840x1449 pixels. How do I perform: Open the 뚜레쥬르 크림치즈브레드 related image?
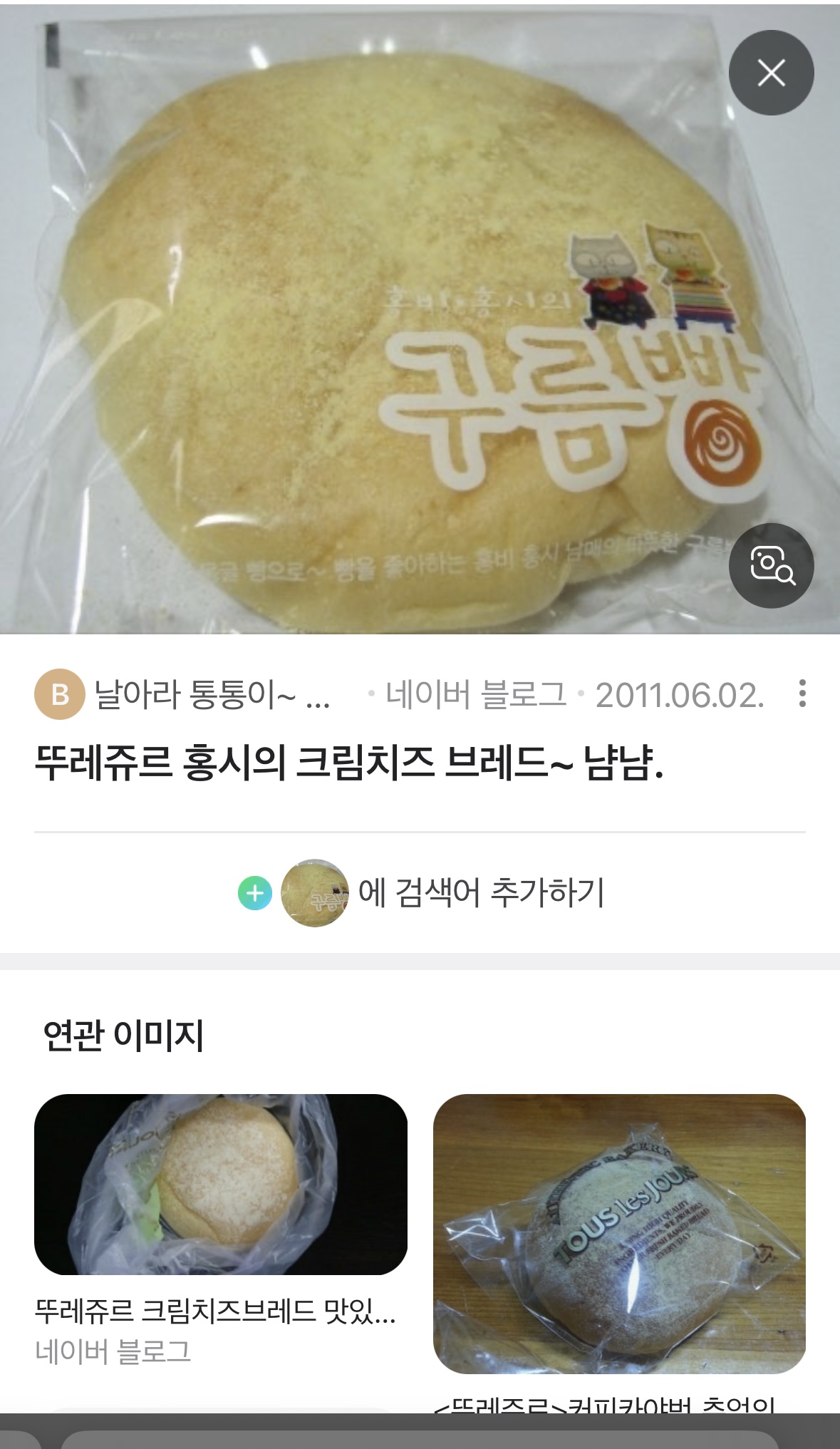pos(221,1185)
